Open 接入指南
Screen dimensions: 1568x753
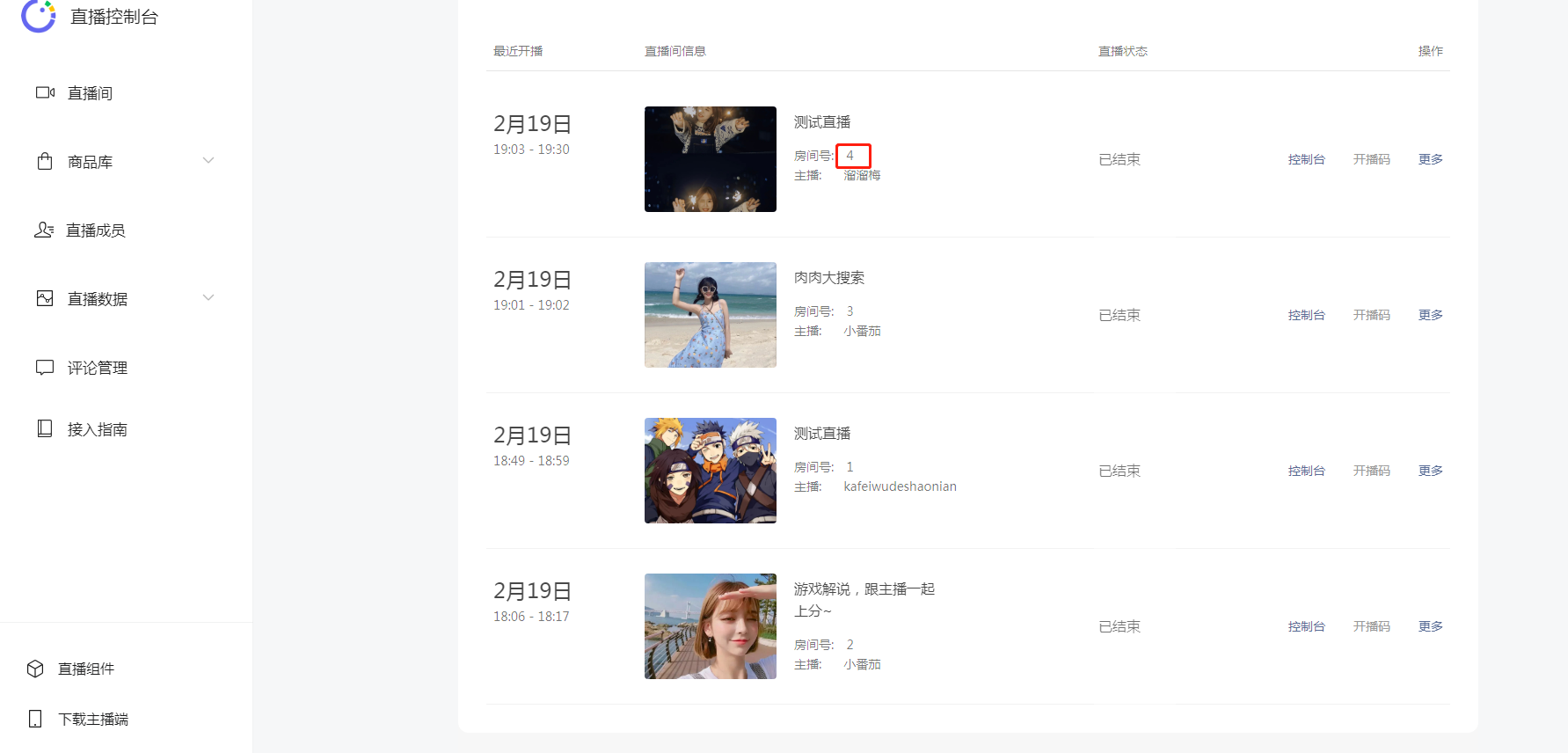(97, 429)
